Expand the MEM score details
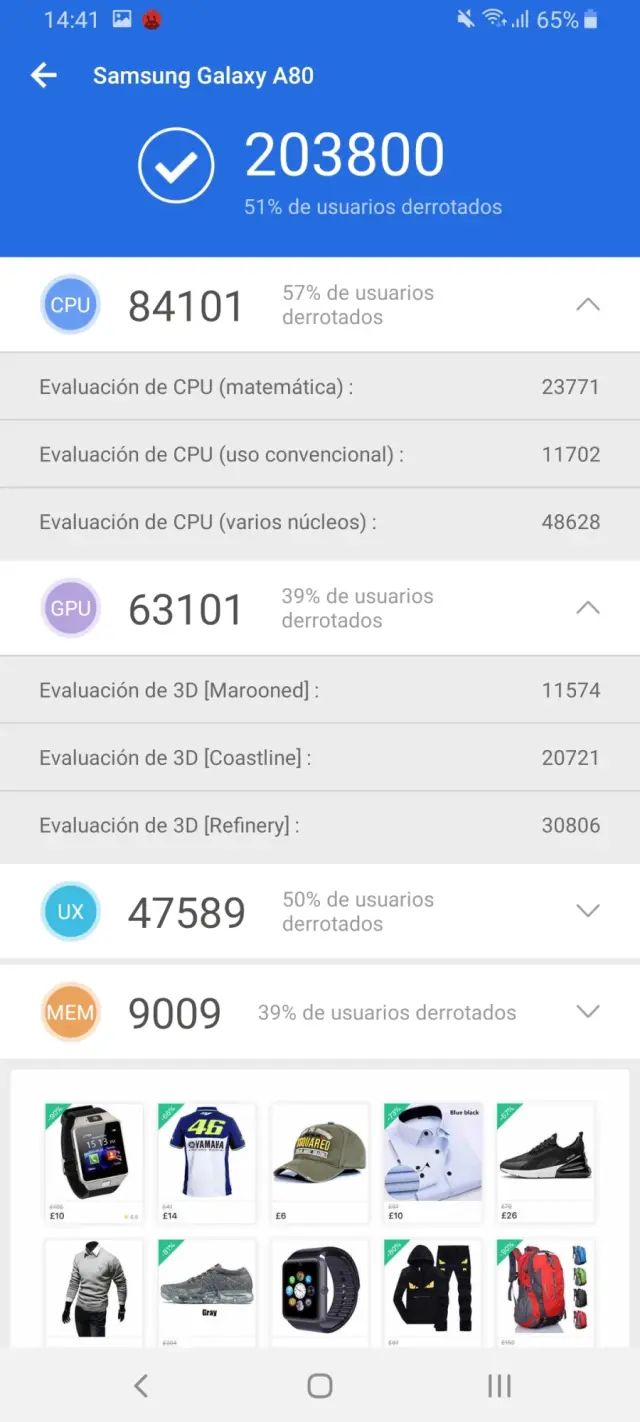Viewport: 640px width, 1422px height. point(588,1012)
